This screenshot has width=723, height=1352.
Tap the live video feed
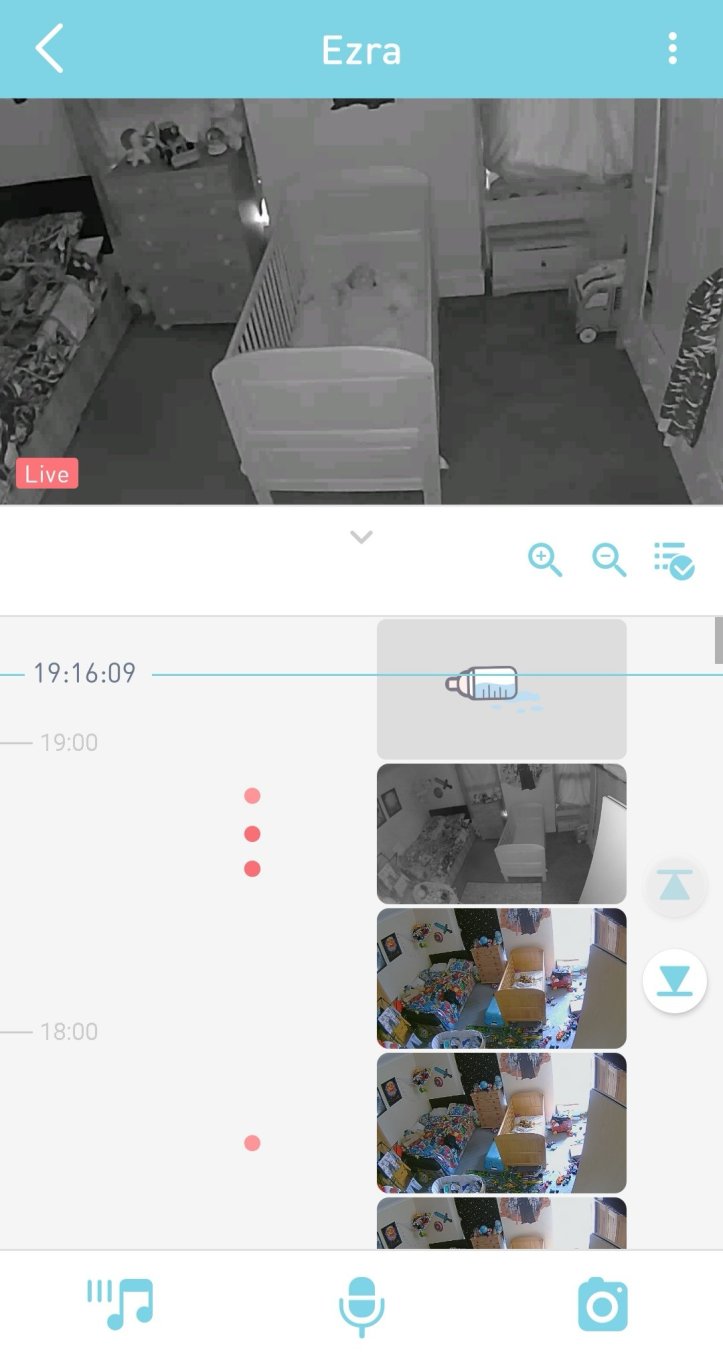(x=361, y=300)
